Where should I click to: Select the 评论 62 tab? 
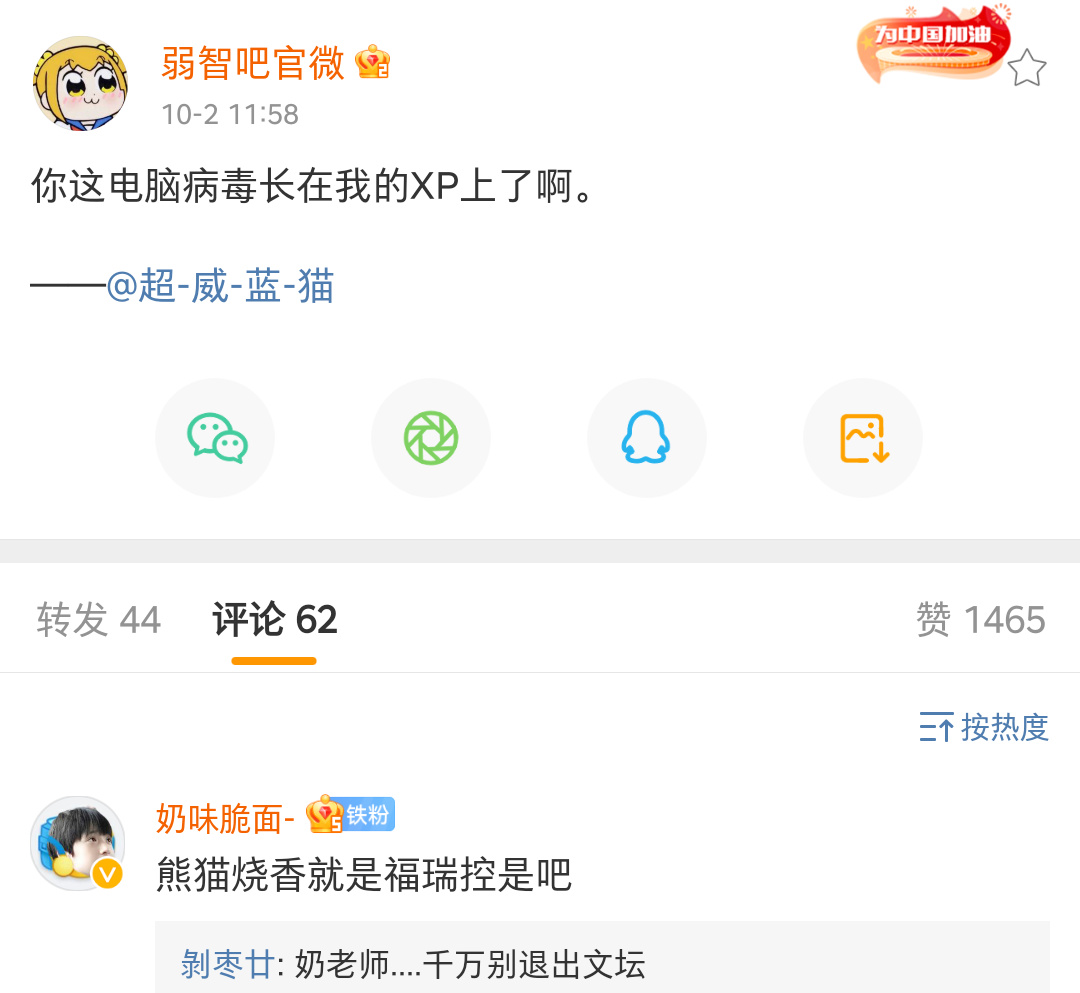click(274, 620)
